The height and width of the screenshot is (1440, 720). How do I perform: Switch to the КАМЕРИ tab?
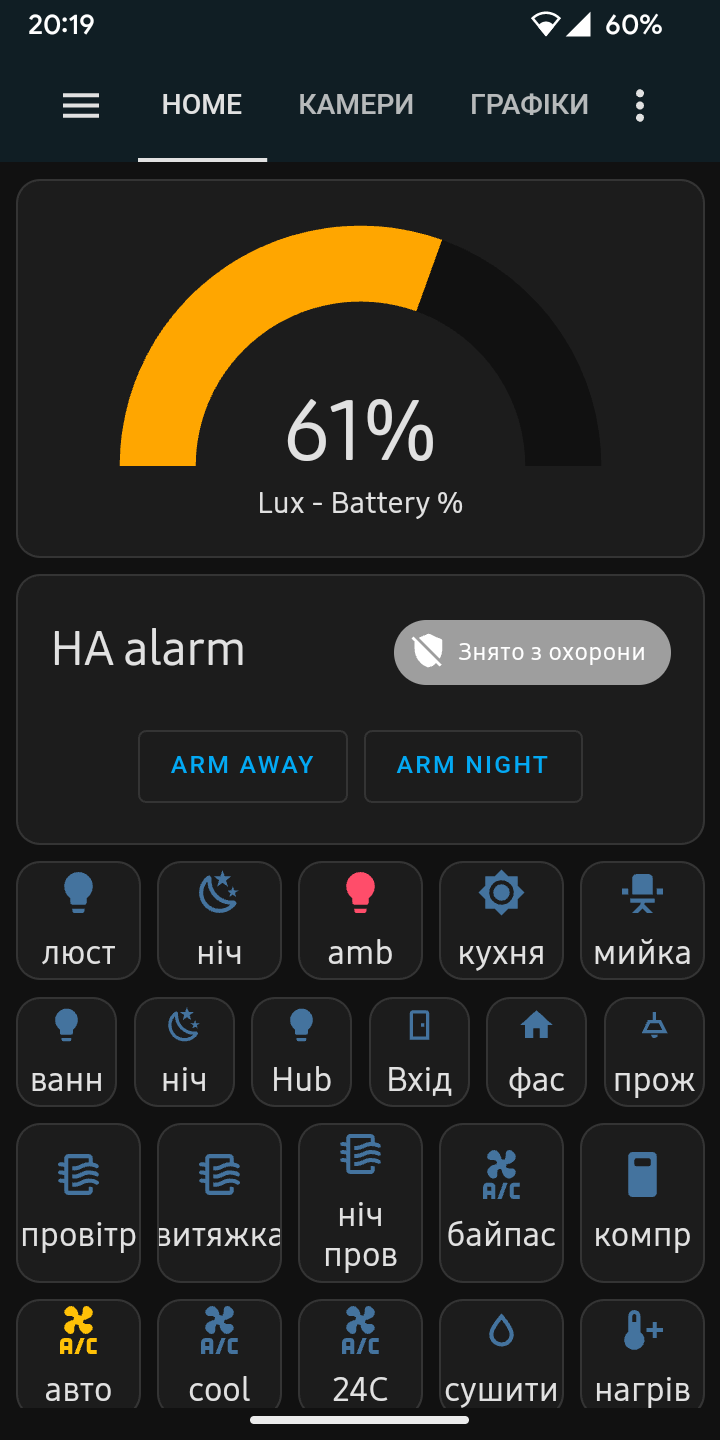(x=356, y=105)
